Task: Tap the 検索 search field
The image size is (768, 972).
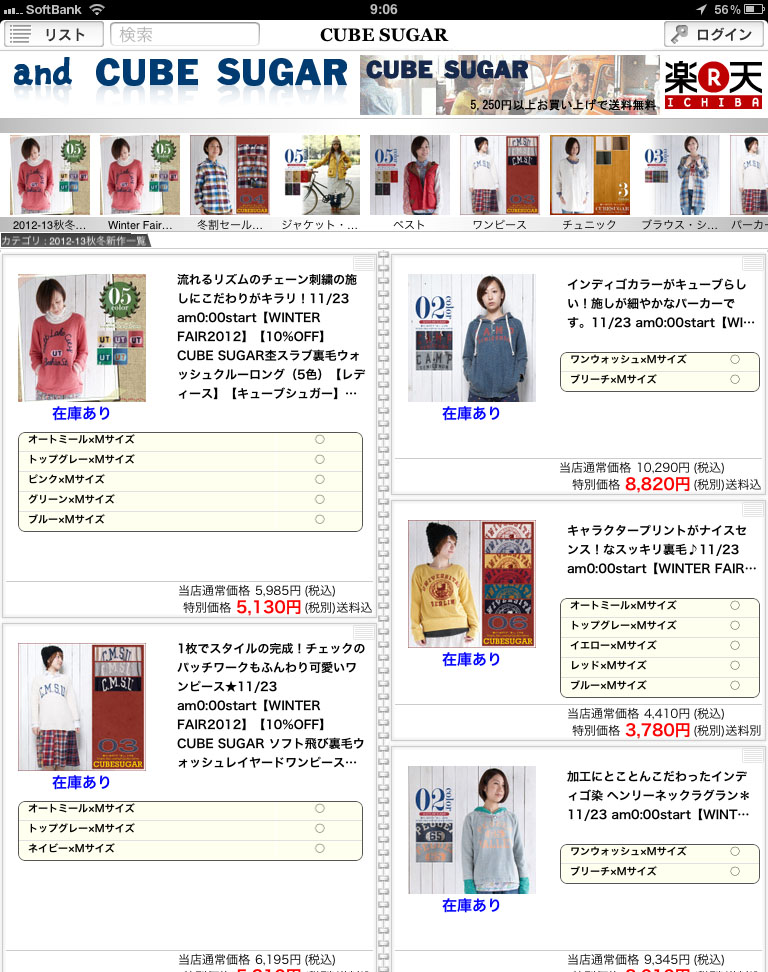Action: tap(185, 35)
